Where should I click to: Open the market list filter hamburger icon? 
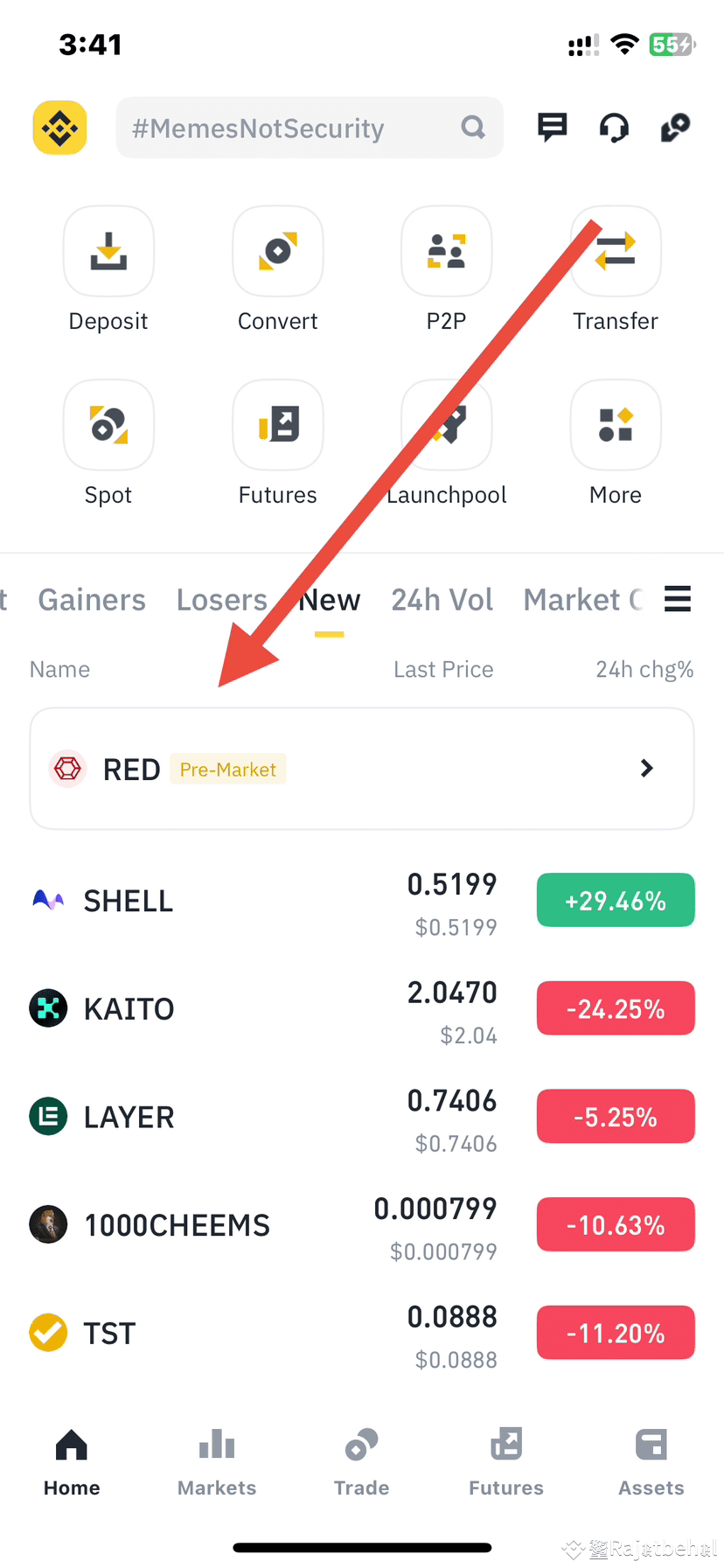point(678,598)
